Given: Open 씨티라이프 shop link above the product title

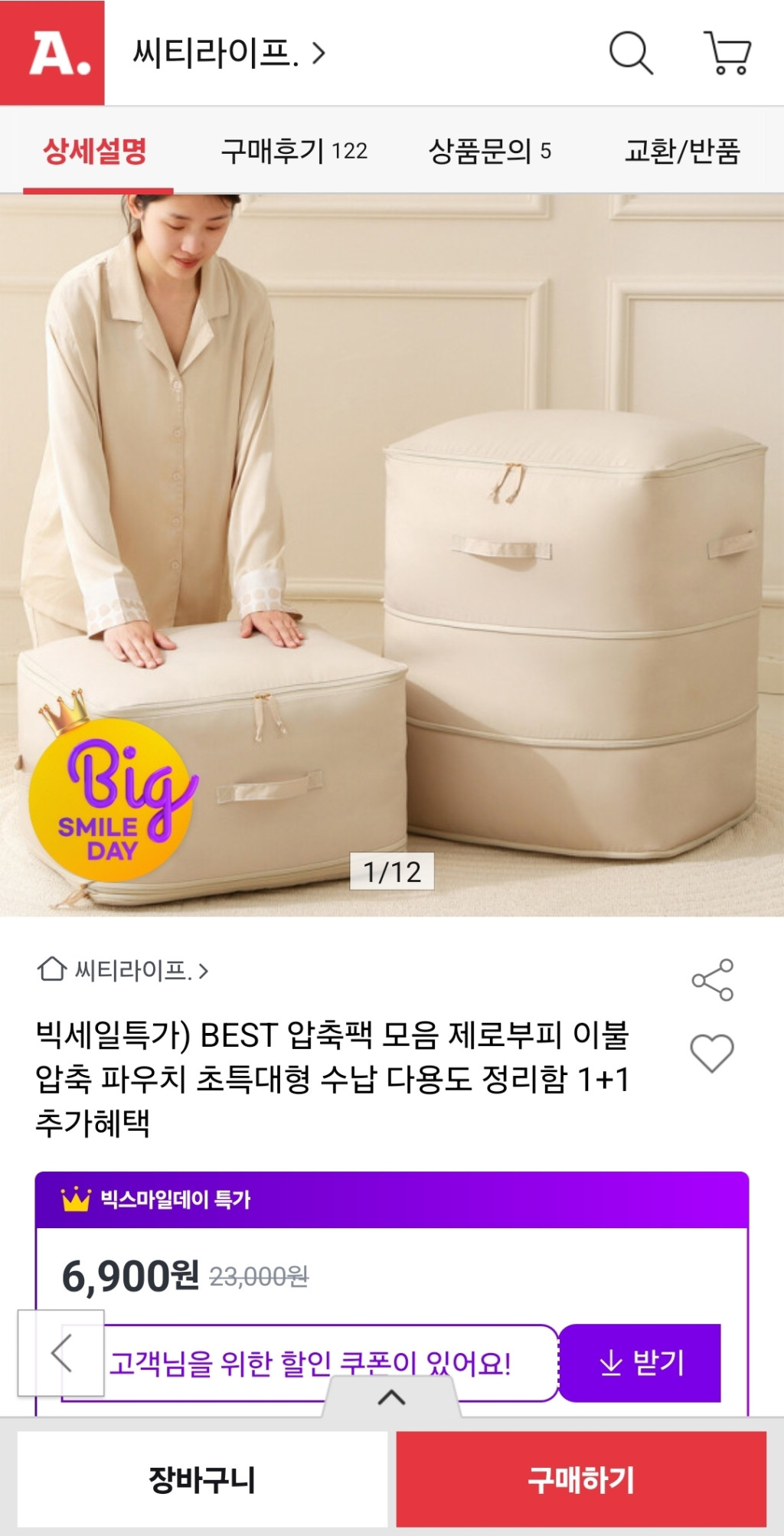Looking at the screenshot, I should click(x=124, y=971).
